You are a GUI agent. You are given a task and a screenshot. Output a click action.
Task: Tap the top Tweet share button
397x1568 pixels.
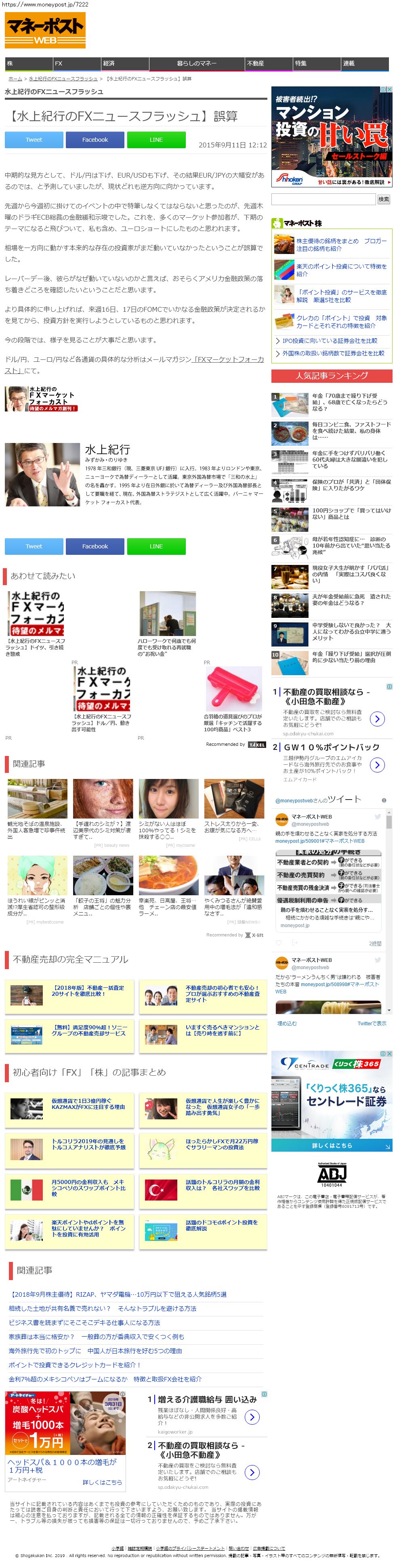34,140
